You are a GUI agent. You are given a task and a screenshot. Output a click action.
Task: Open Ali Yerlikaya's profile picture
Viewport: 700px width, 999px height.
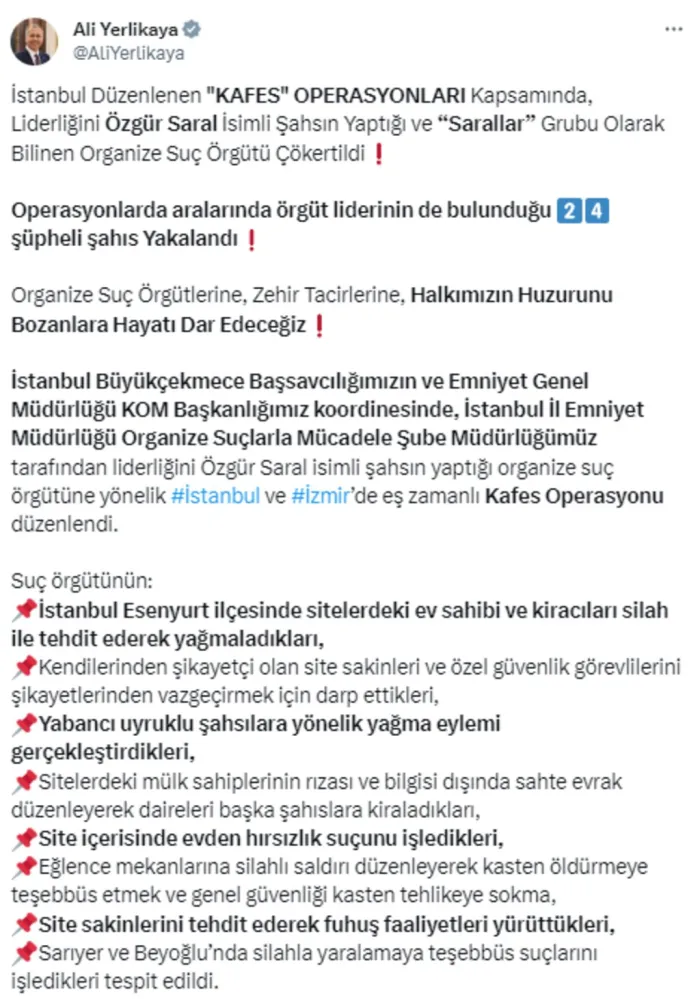34,41
